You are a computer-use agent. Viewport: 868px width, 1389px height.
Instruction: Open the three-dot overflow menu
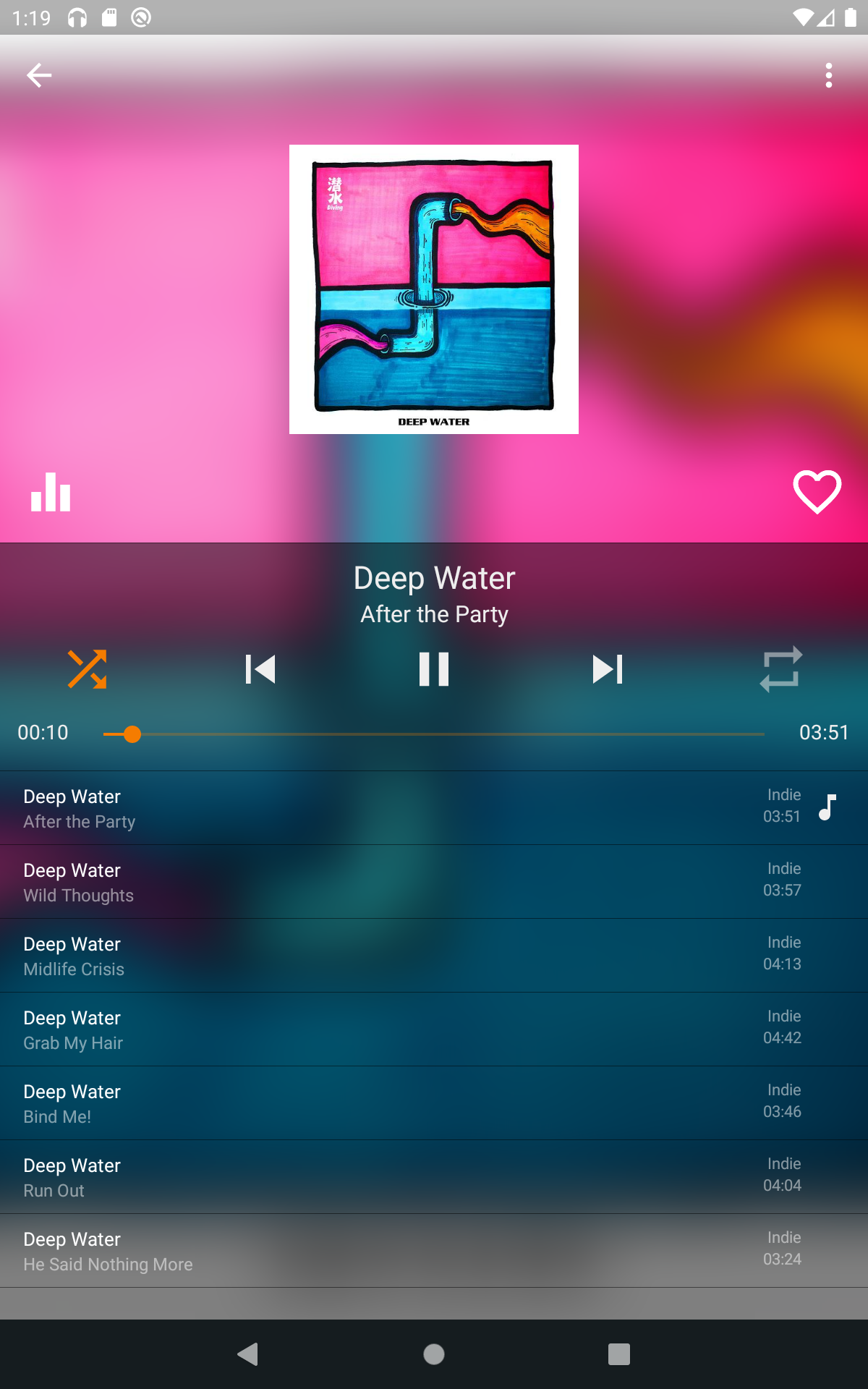(x=829, y=75)
